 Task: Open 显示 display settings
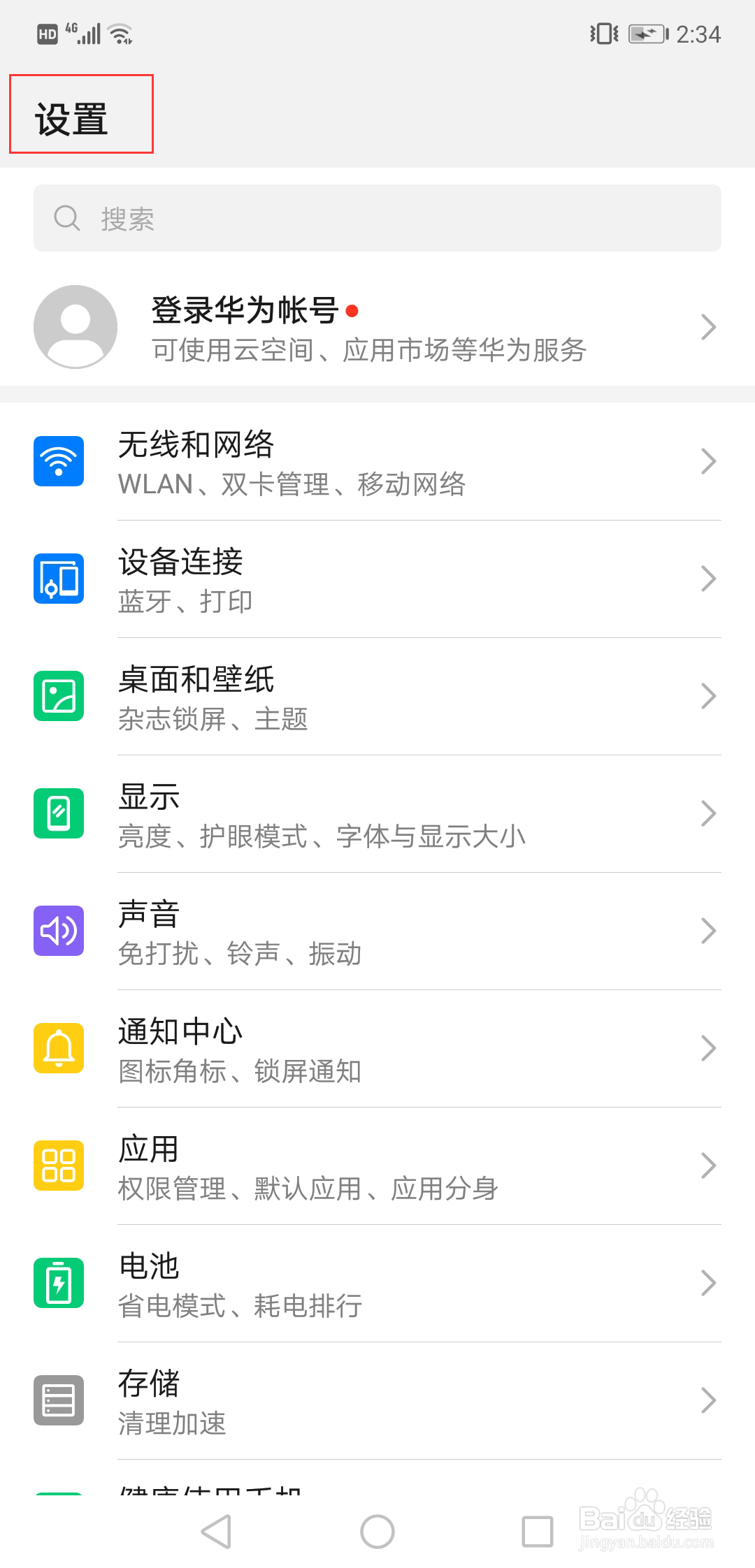pos(377,813)
